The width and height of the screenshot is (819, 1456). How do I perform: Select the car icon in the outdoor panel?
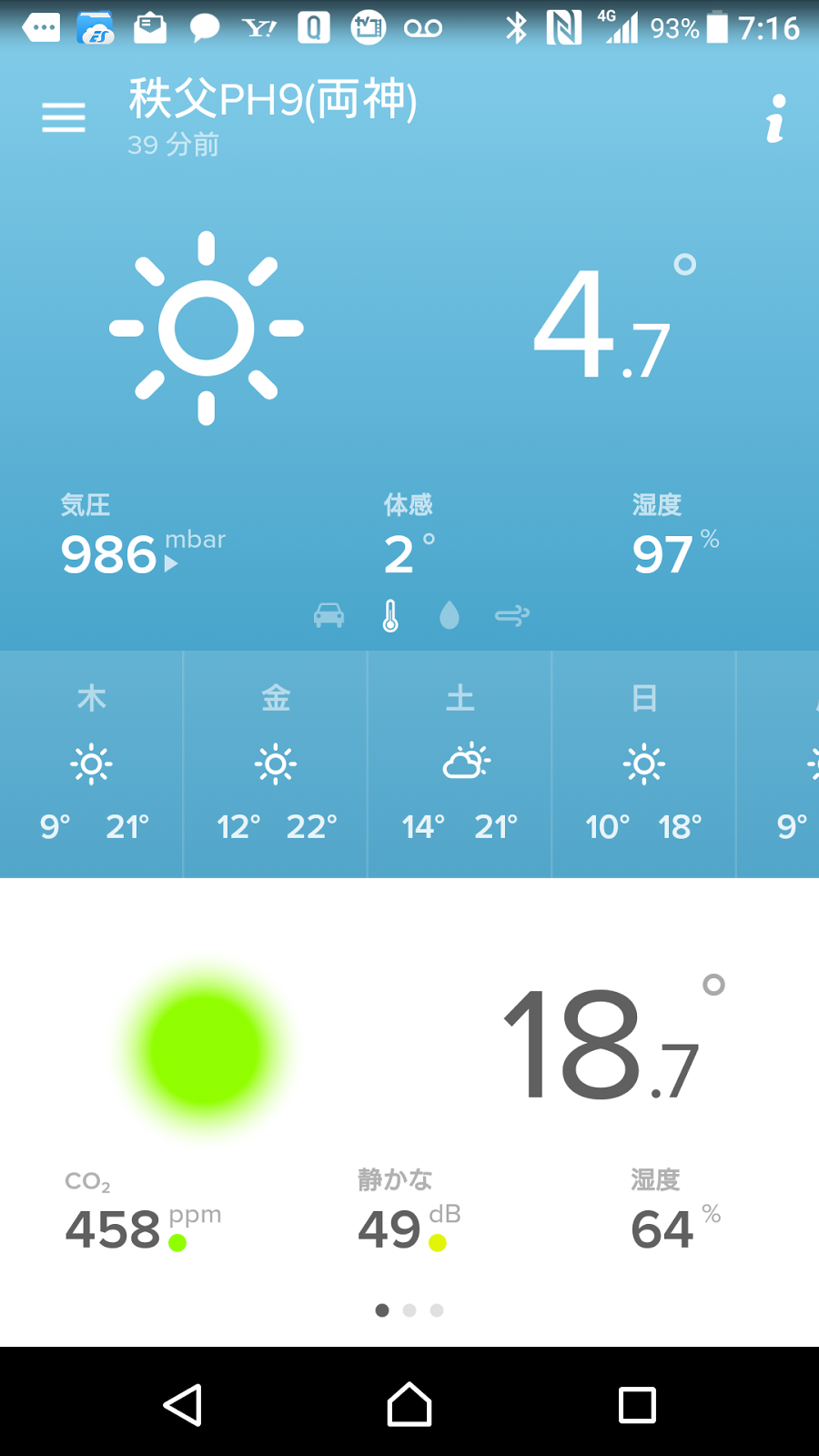[x=329, y=616]
